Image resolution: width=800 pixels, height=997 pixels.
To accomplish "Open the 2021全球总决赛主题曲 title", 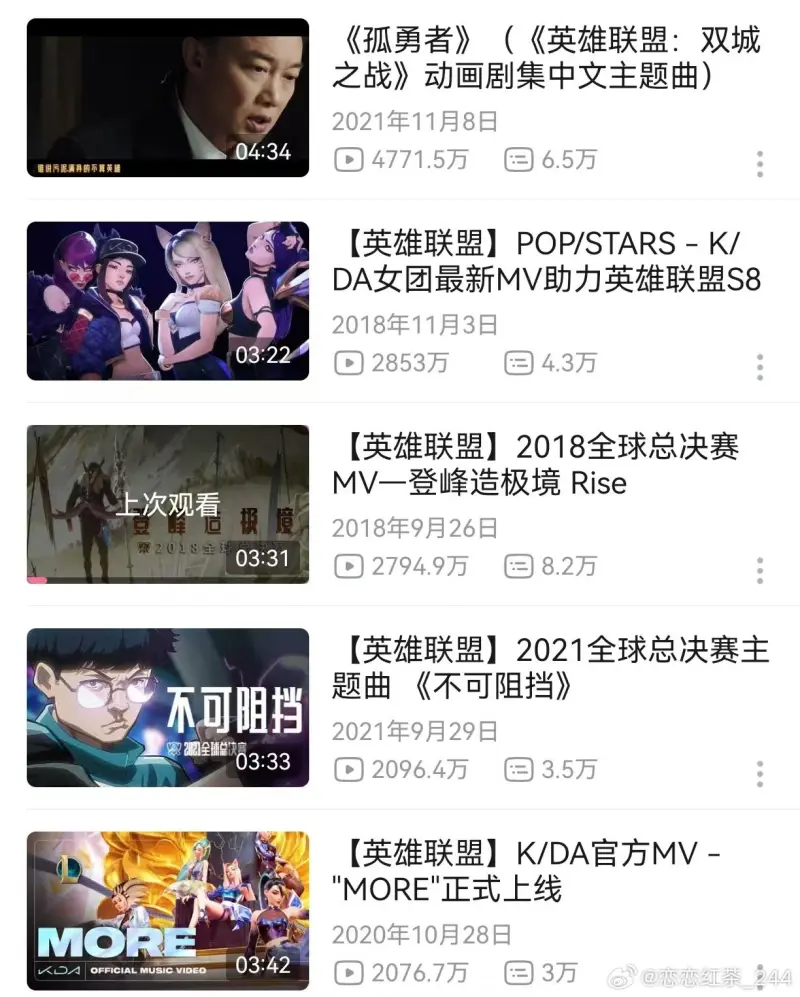I will coord(550,668).
